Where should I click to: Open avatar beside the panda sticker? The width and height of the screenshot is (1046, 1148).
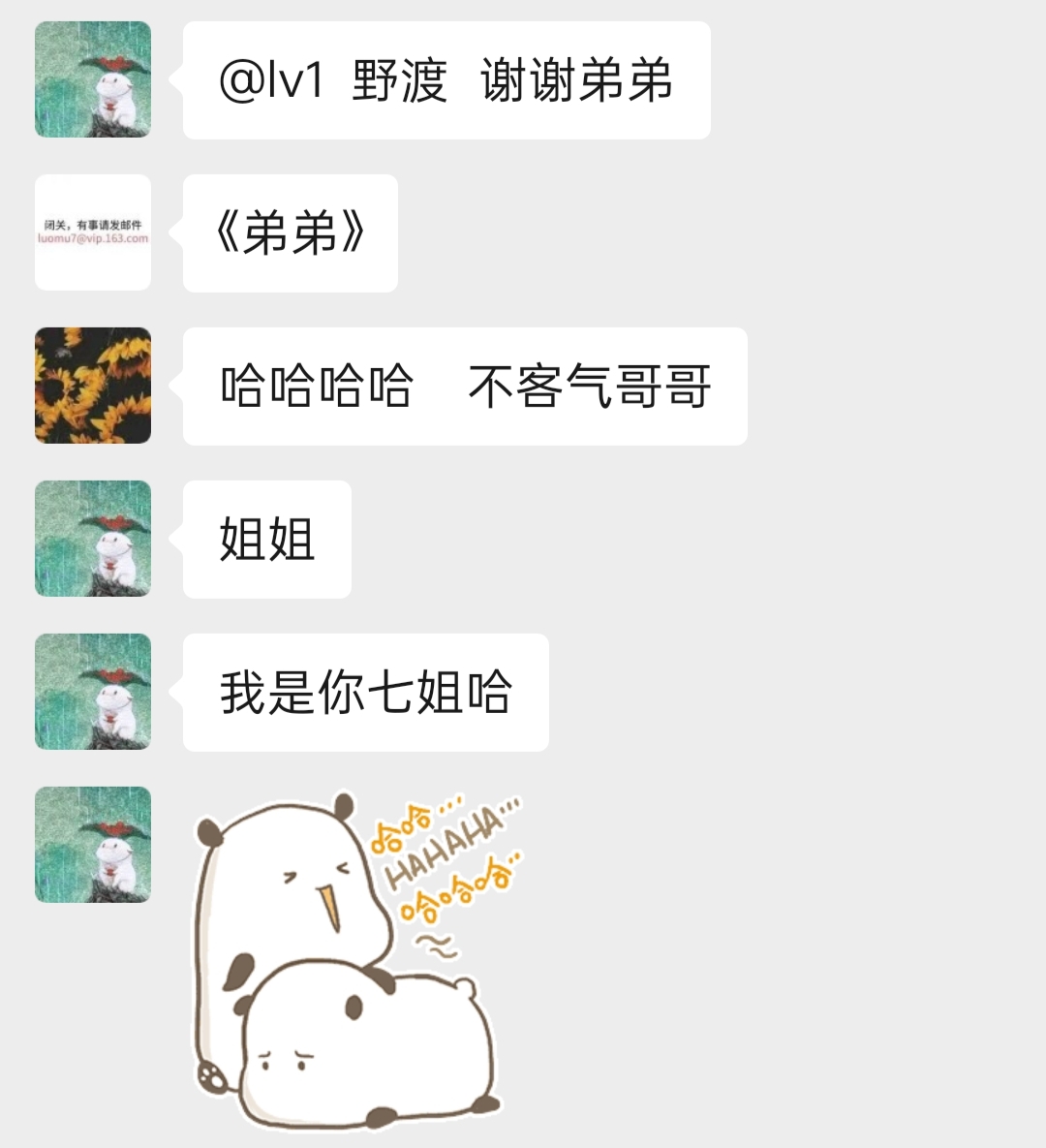93,845
